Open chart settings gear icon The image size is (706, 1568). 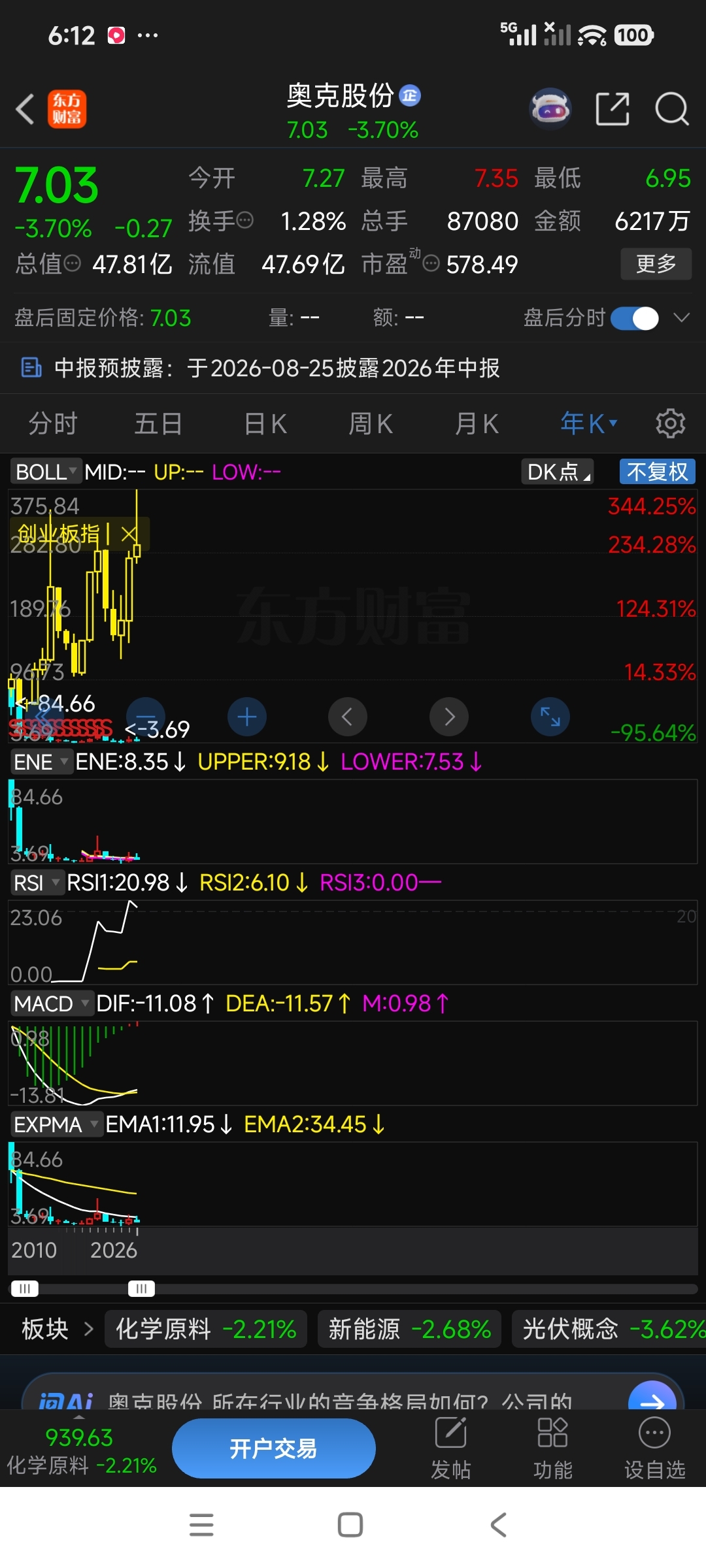[671, 424]
